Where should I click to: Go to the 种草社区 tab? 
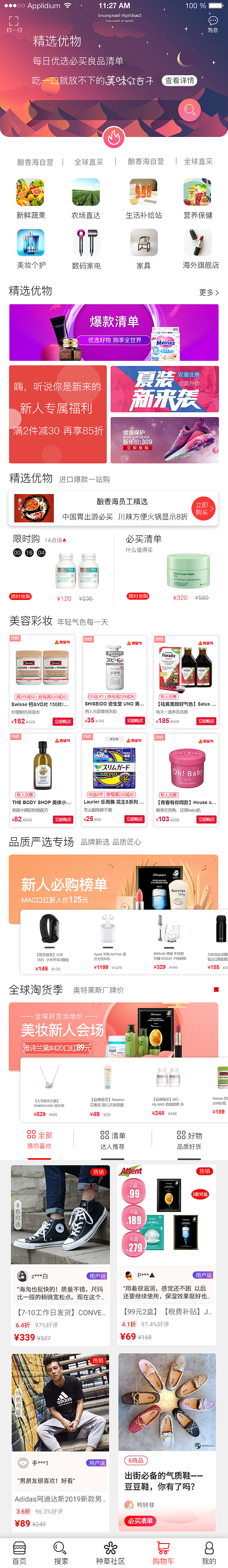pyautogui.click(x=110, y=1552)
